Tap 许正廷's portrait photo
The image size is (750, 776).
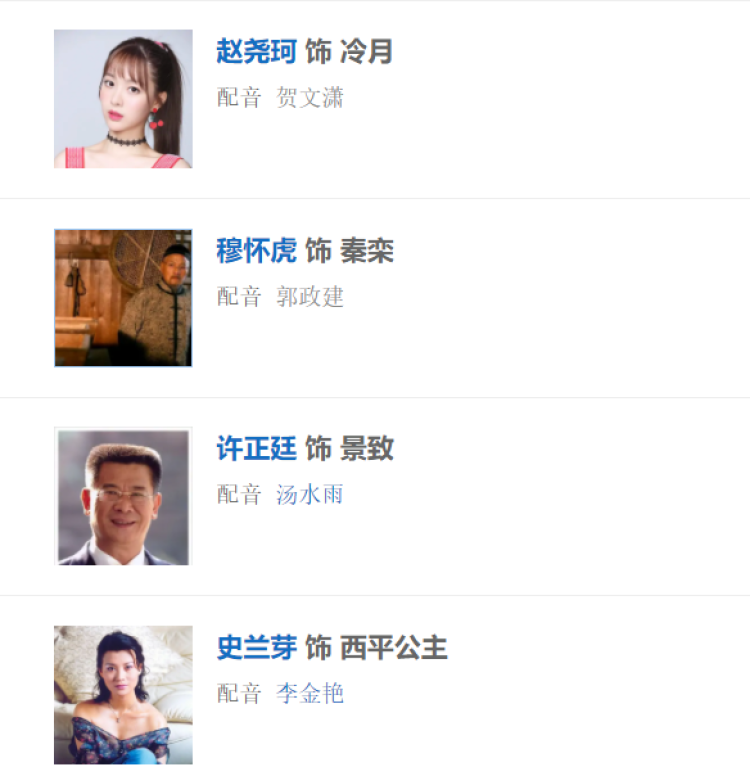(123, 496)
